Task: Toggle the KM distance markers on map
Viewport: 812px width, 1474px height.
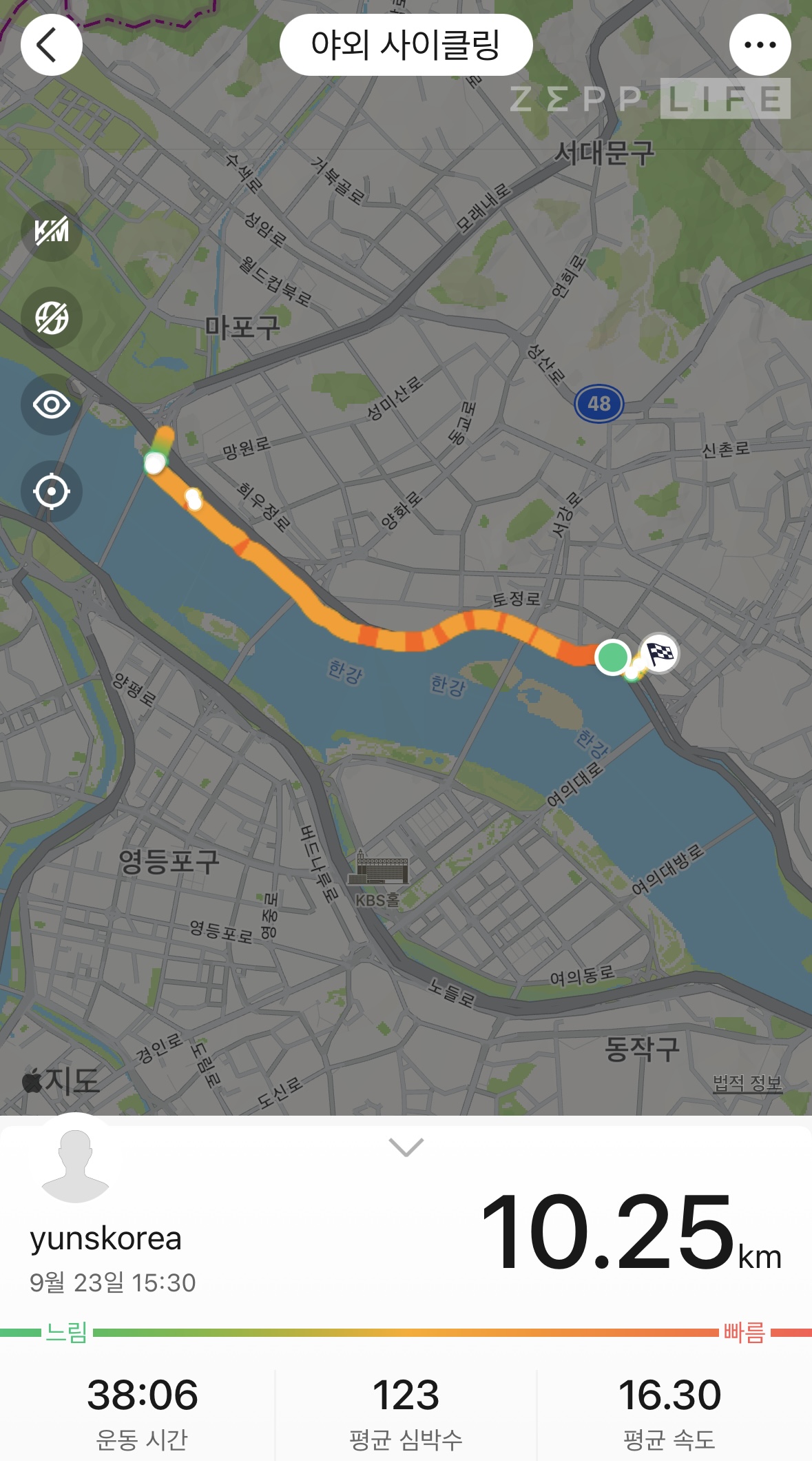Action: pyautogui.click(x=52, y=231)
